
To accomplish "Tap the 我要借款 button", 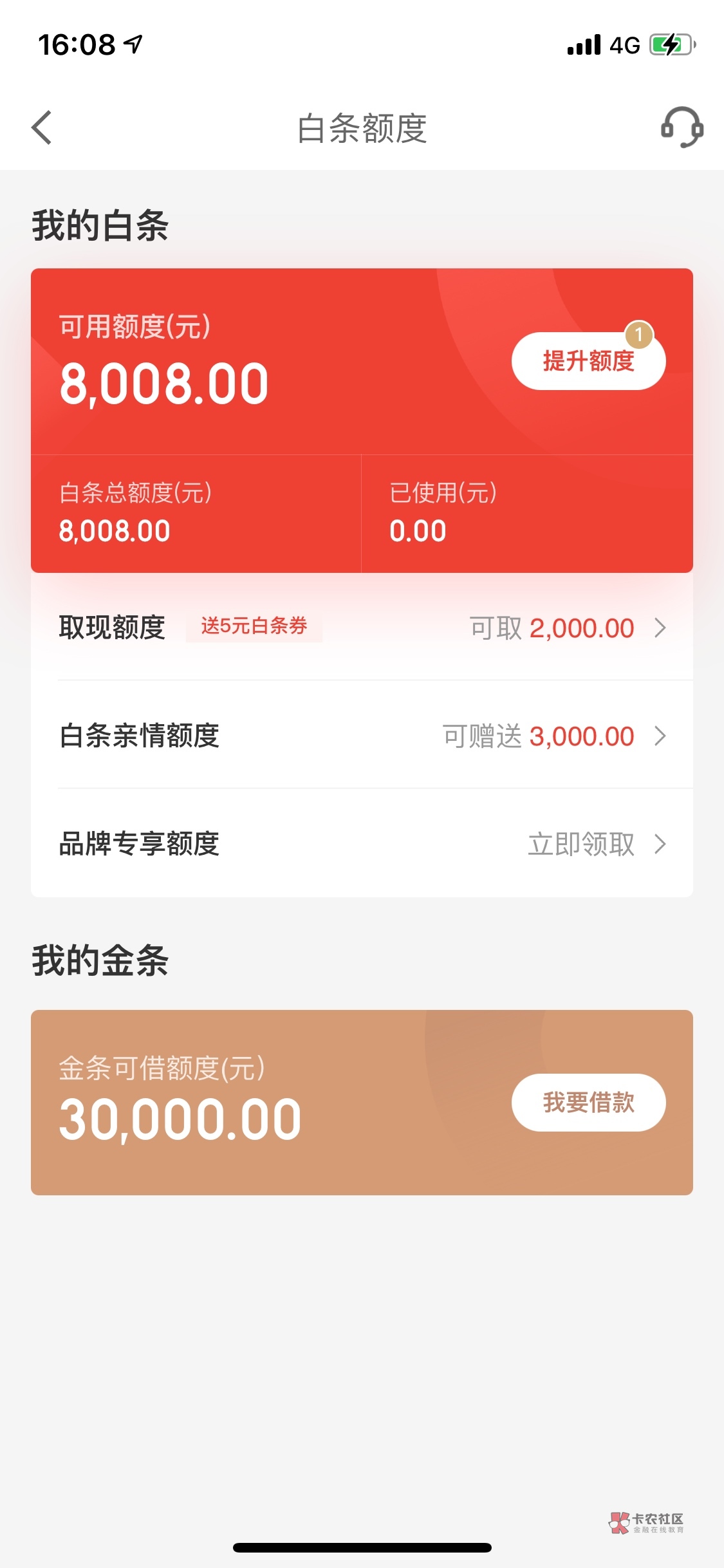I will [588, 1102].
